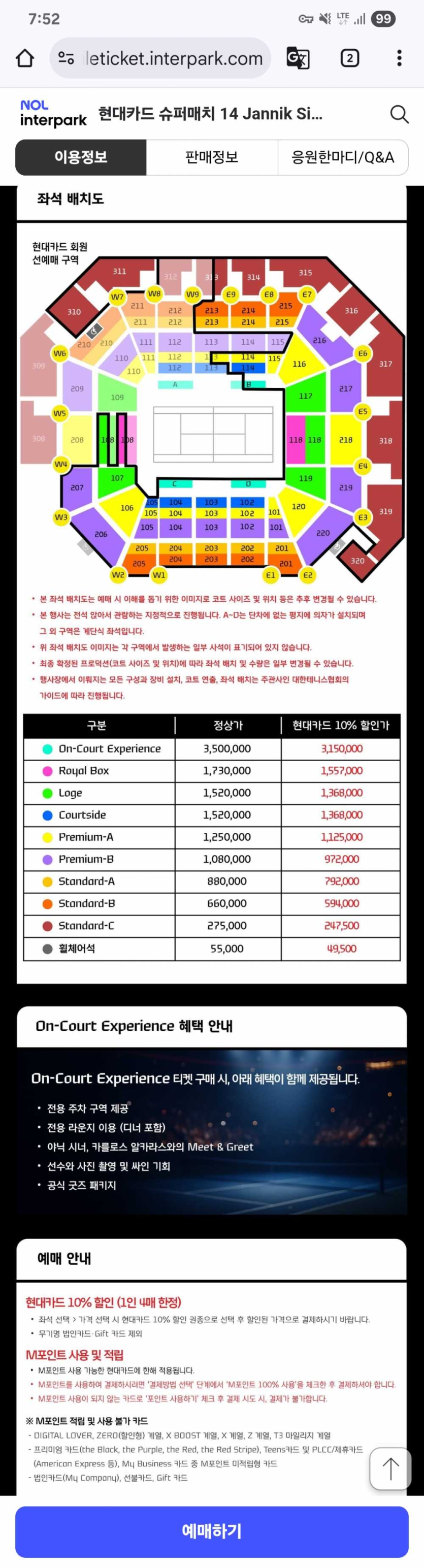Switch to the 판매정보 tab
Viewport: 424px width, 1568px height.
[x=212, y=157]
